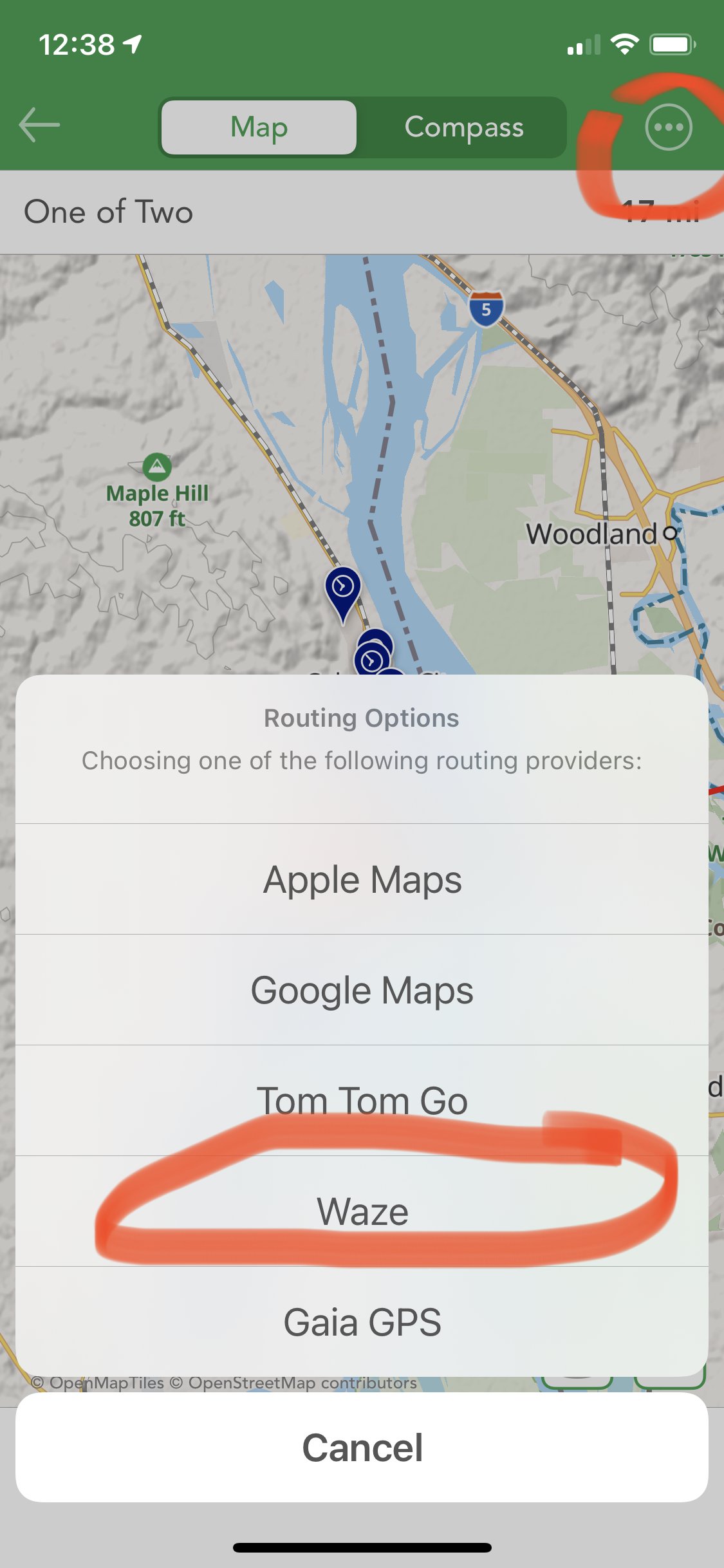The width and height of the screenshot is (724, 1568).
Task: Choose Apple Maps for routing
Action: click(x=362, y=879)
